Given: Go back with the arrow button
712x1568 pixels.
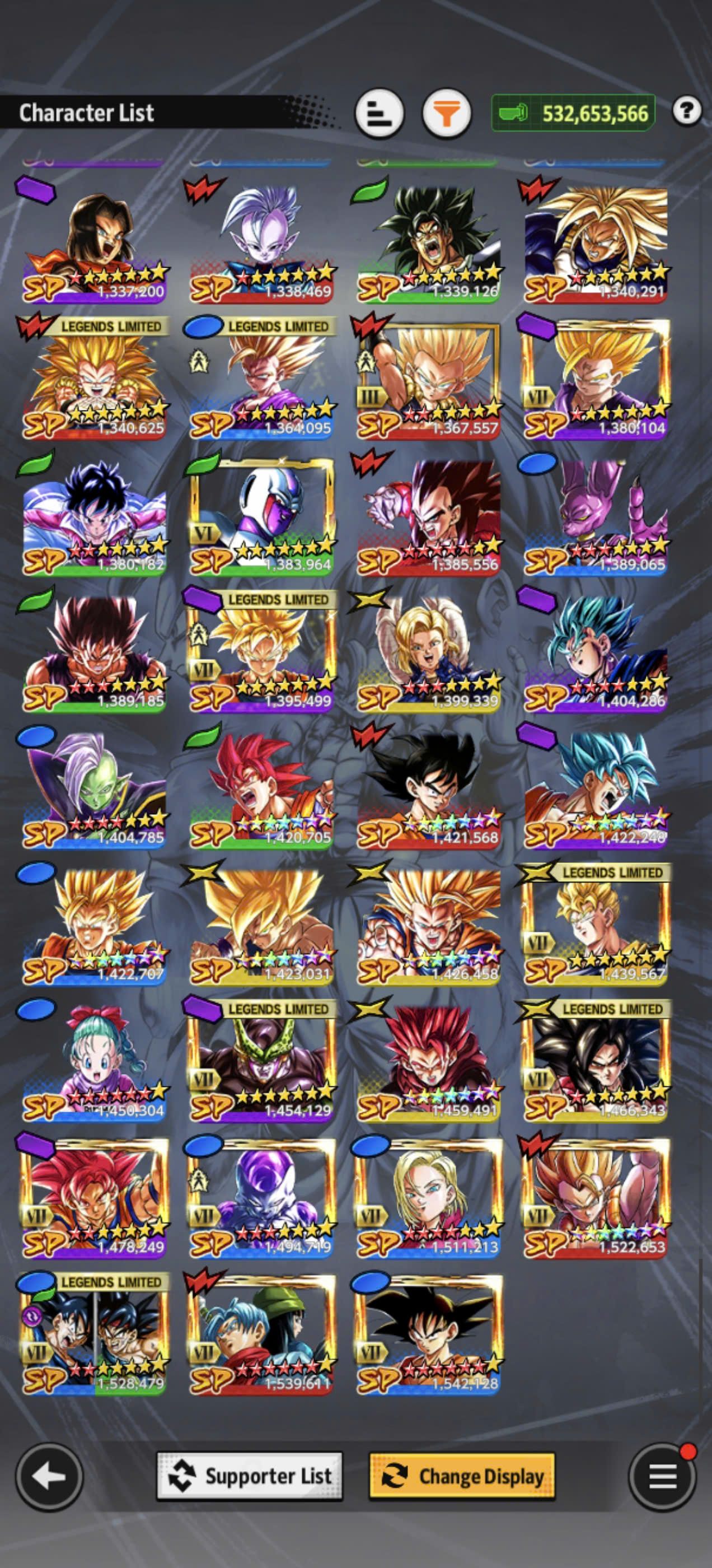Looking at the screenshot, I should tap(49, 1476).
